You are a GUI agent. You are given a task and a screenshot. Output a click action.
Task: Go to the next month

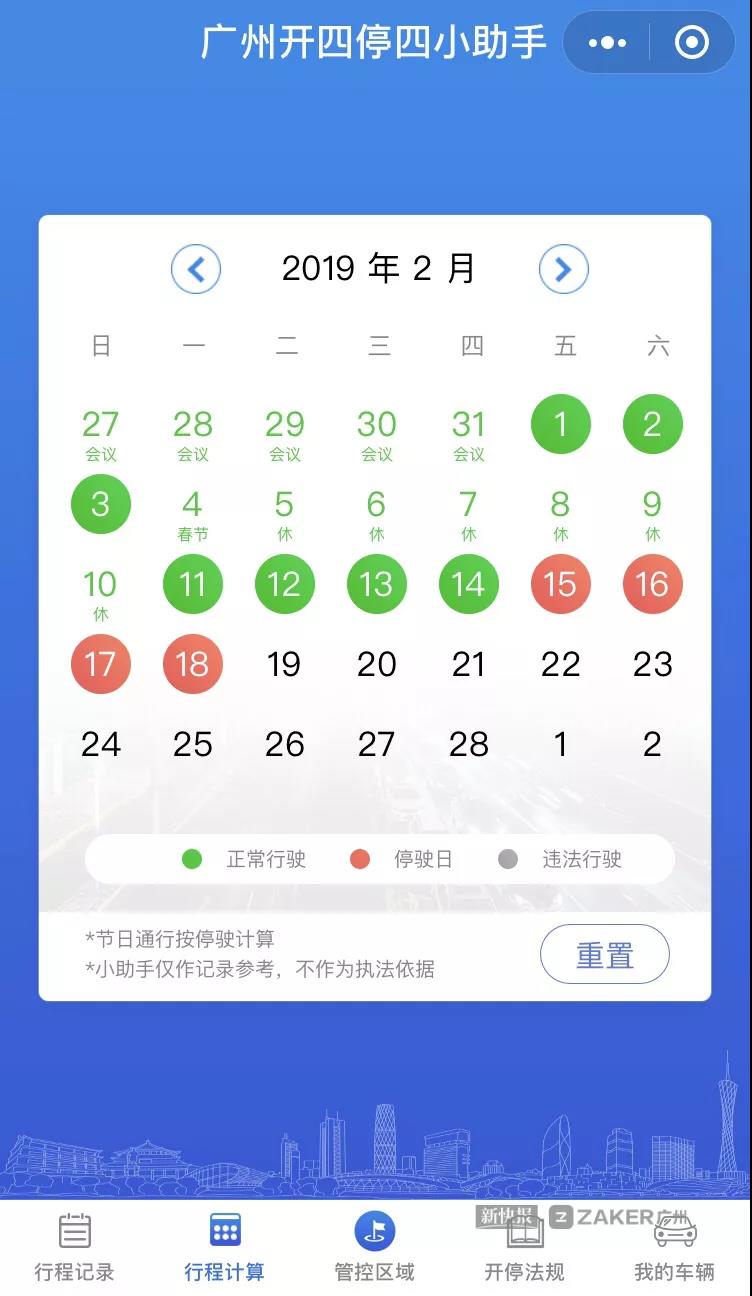click(564, 269)
